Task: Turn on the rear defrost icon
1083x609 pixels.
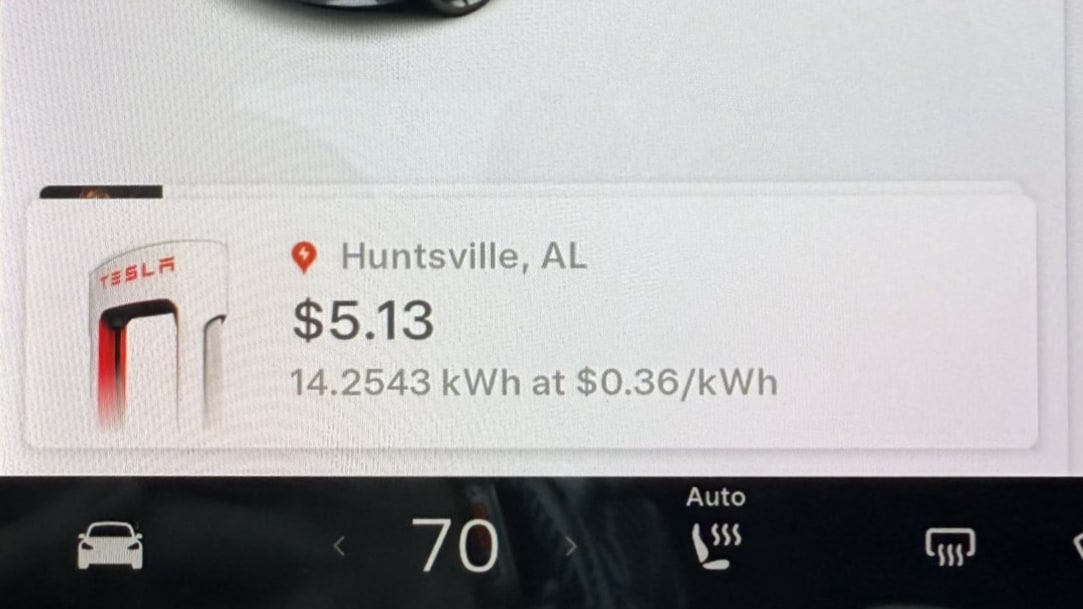Action: coord(949,547)
